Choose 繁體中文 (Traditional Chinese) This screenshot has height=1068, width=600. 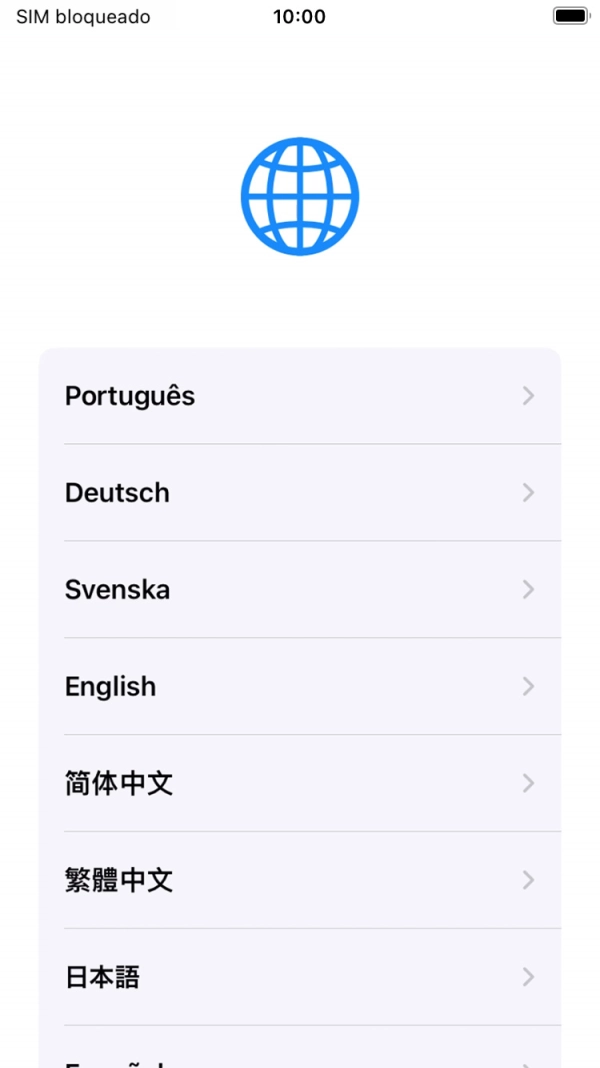click(x=300, y=880)
